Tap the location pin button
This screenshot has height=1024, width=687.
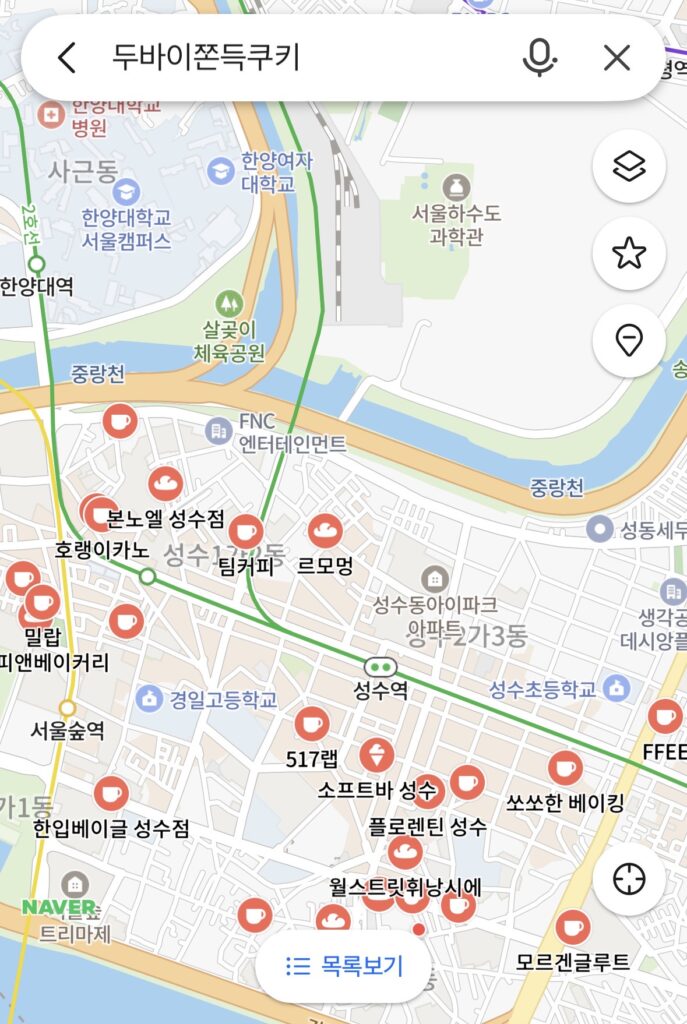pos(629,341)
